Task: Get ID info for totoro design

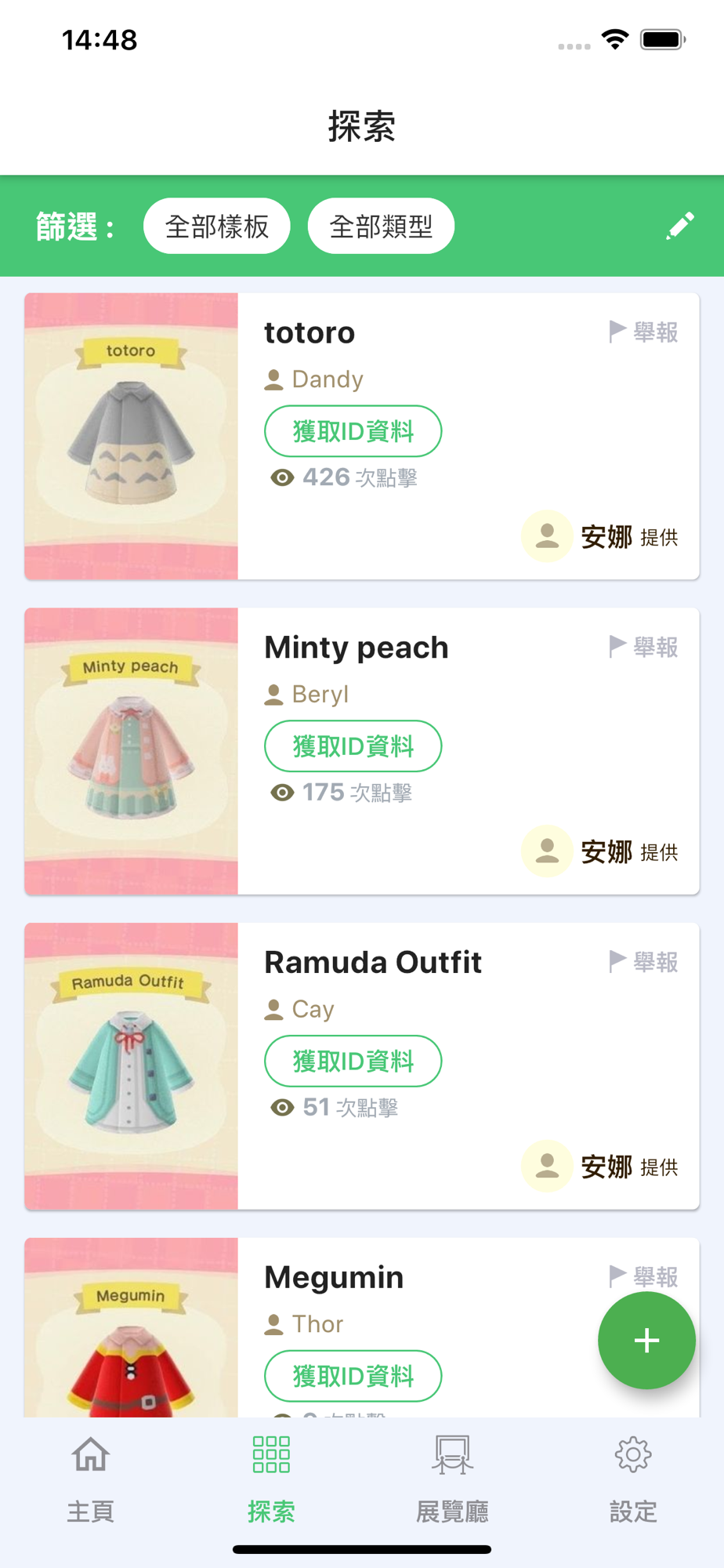Action: (353, 431)
